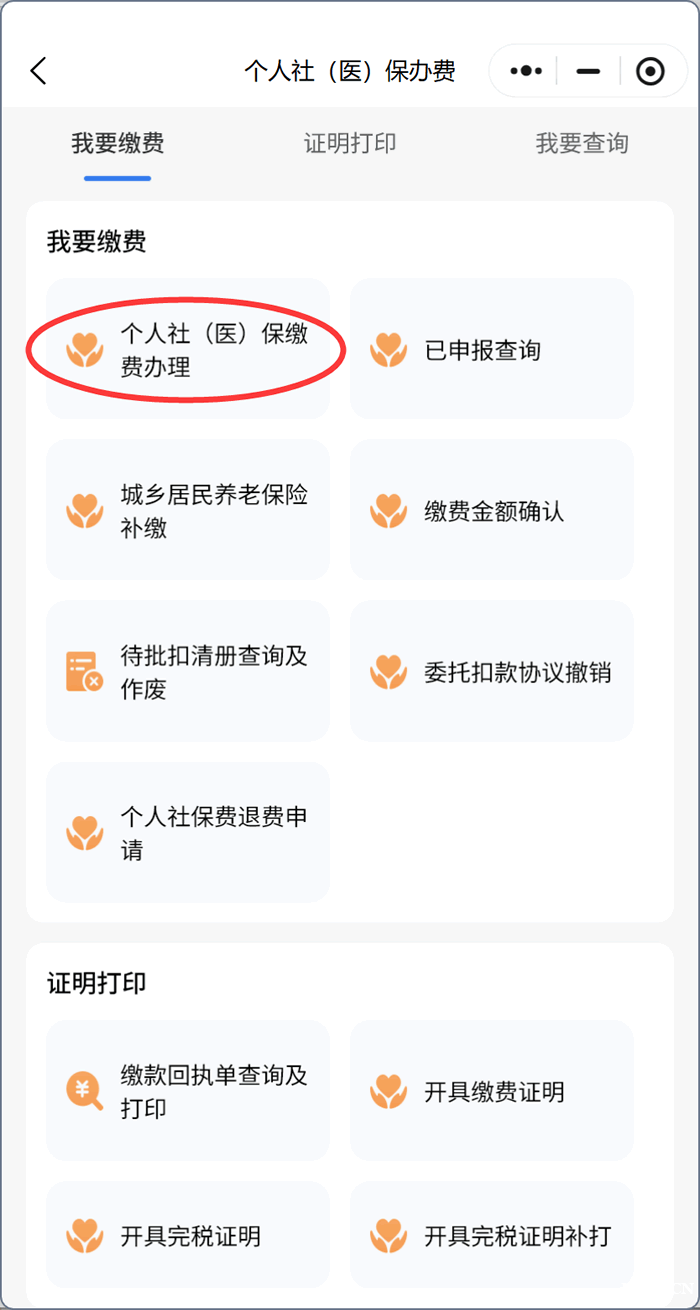Open 城乡居民养老保险补缴
The image size is (700, 1310).
point(188,510)
